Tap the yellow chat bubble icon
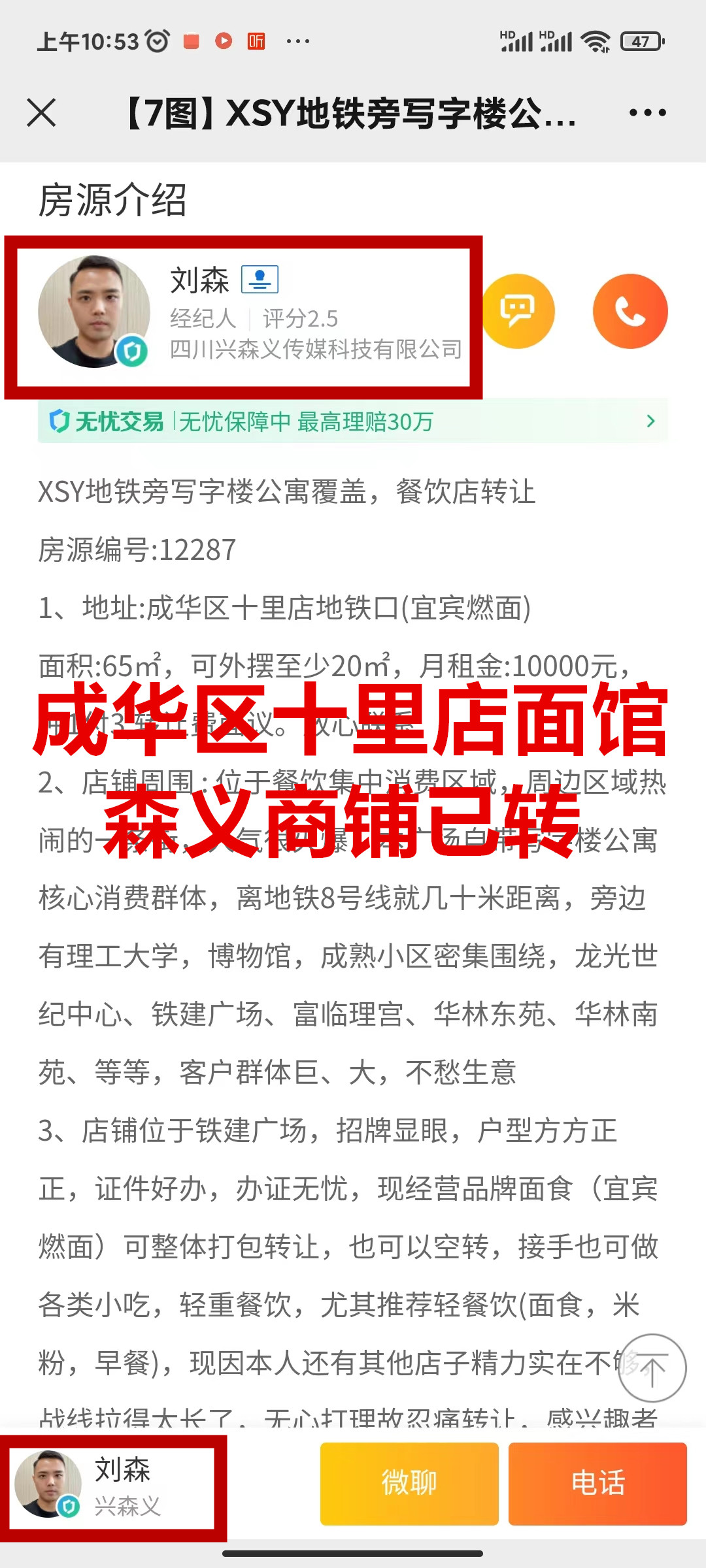This screenshot has height=1568, width=706. click(x=518, y=311)
